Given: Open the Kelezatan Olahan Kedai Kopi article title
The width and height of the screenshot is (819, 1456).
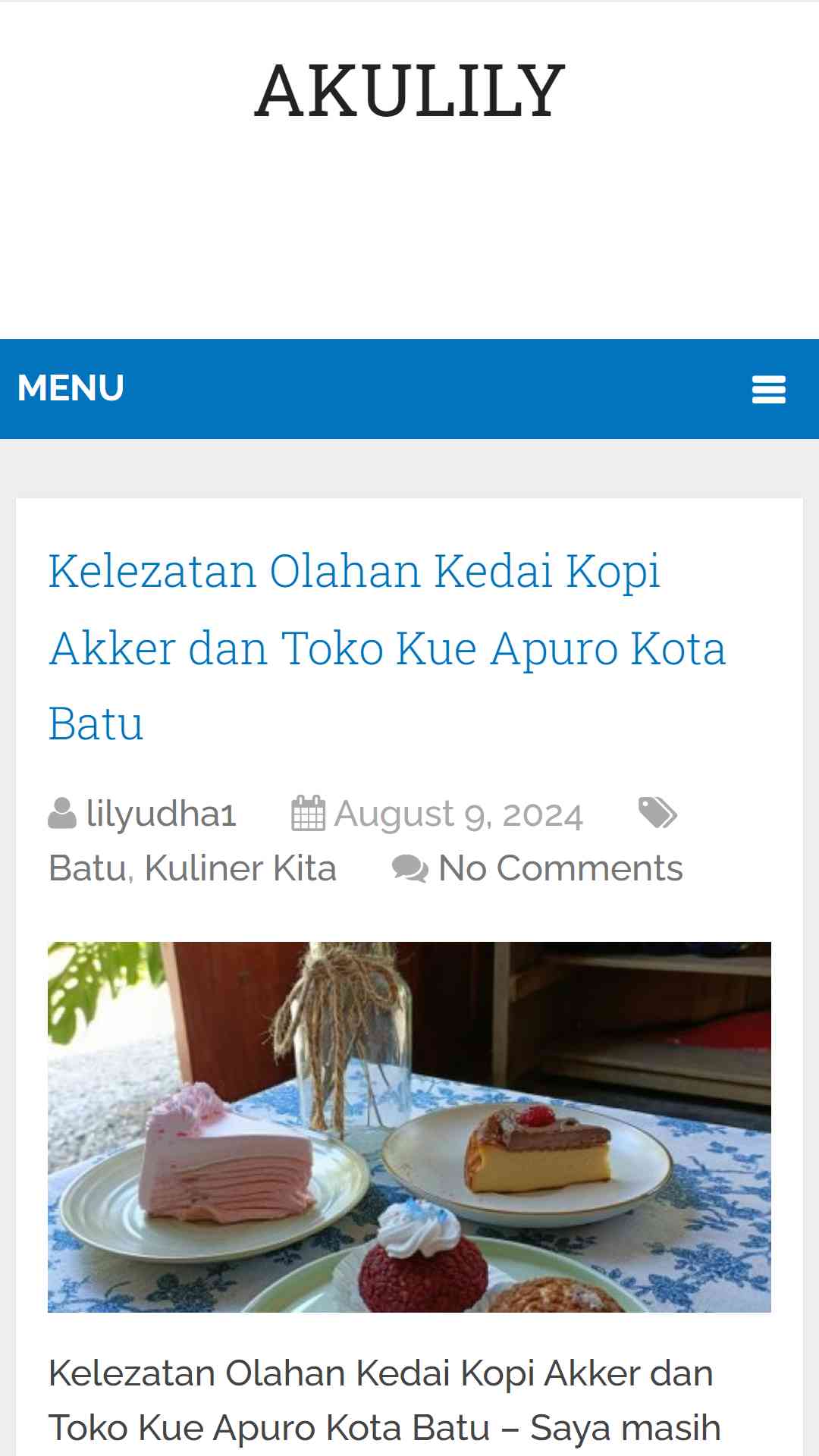Looking at the screenshot, I should pos(388,647).
